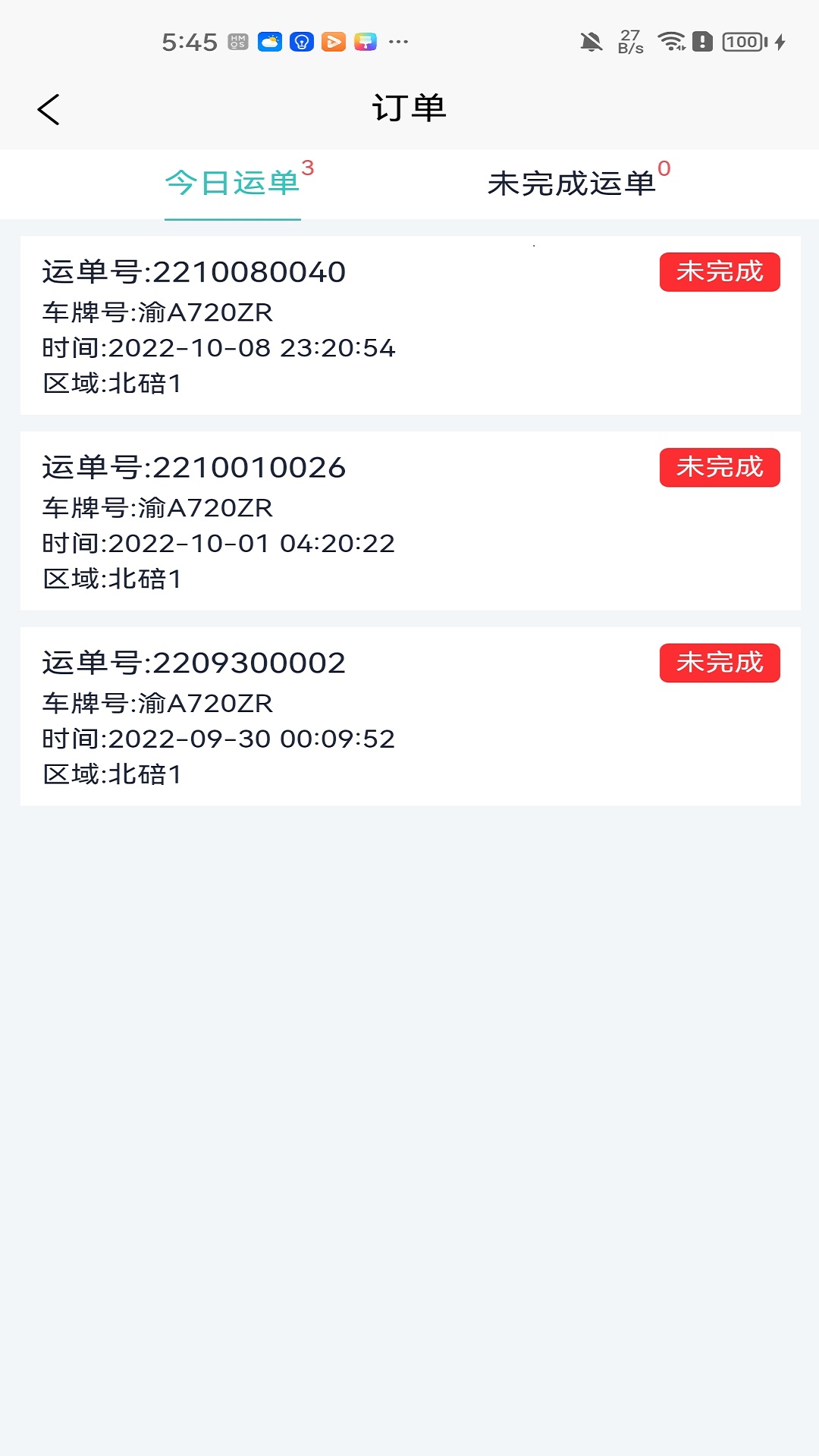Tap 未完成 badge on waybill 2210080040
Viewport: 819px width, 1456px height.
(719, 272)
